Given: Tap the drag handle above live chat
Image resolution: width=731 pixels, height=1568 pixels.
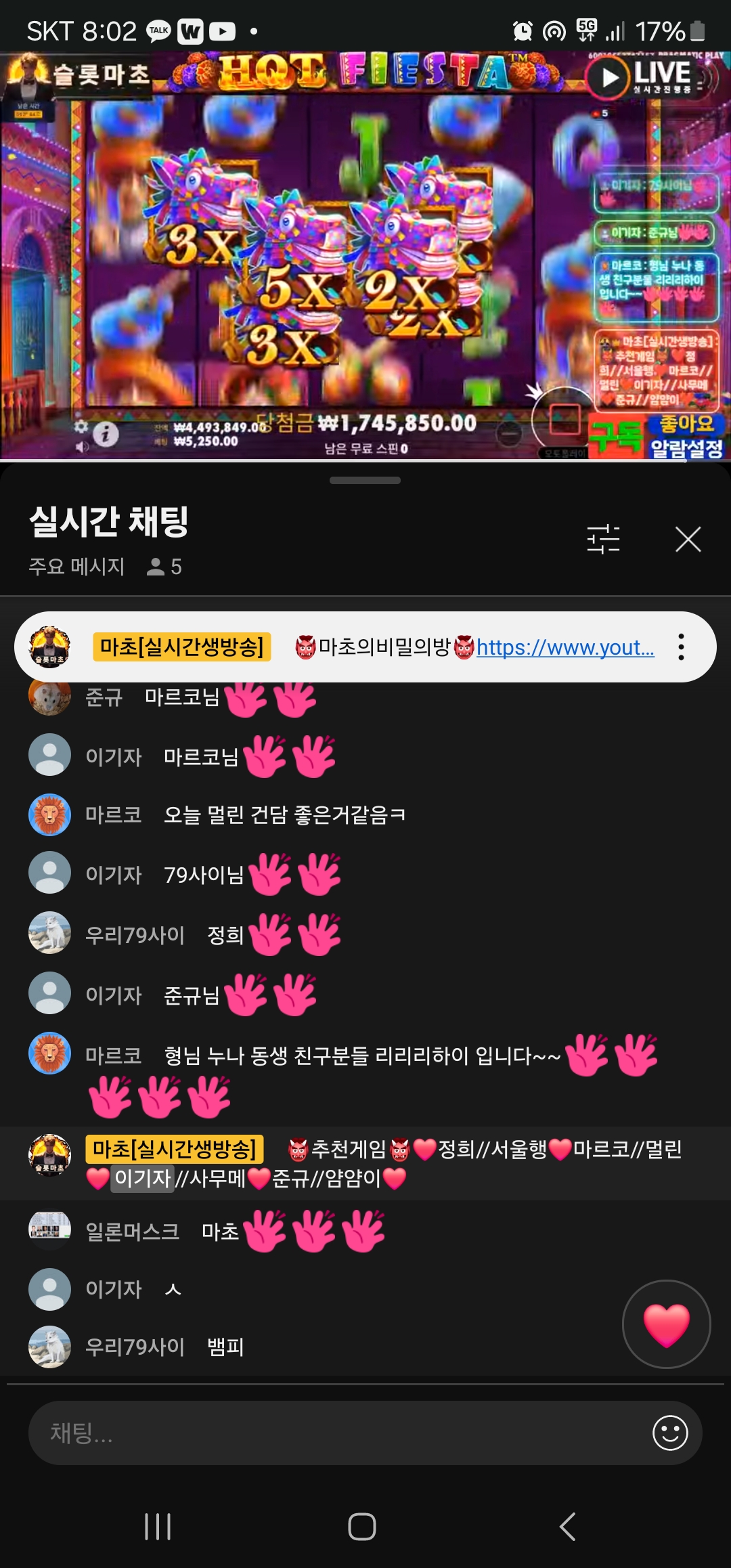Looking at the screenshot, I should click(365, 481).
